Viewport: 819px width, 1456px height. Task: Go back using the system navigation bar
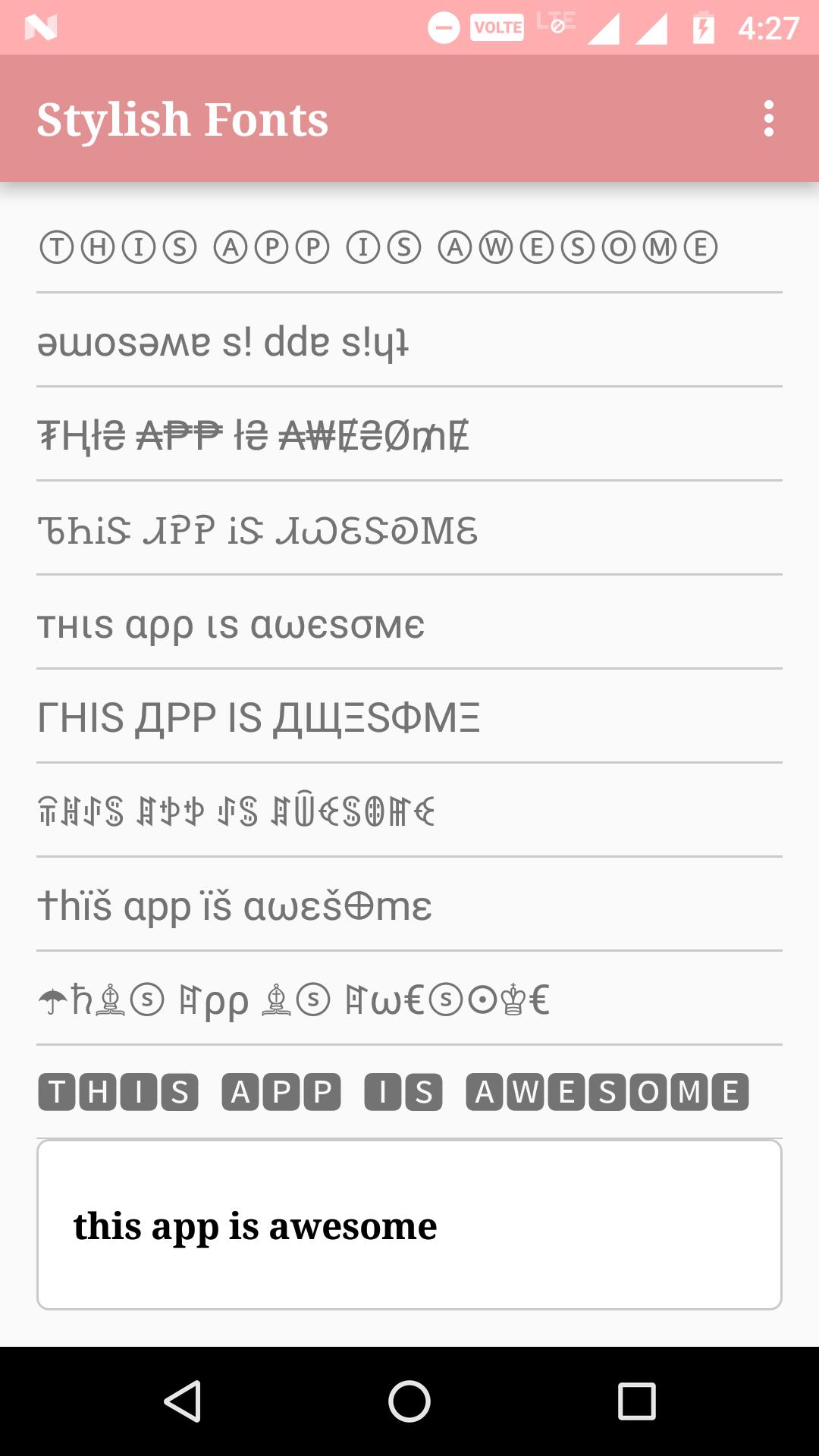tap(183, 1401)
